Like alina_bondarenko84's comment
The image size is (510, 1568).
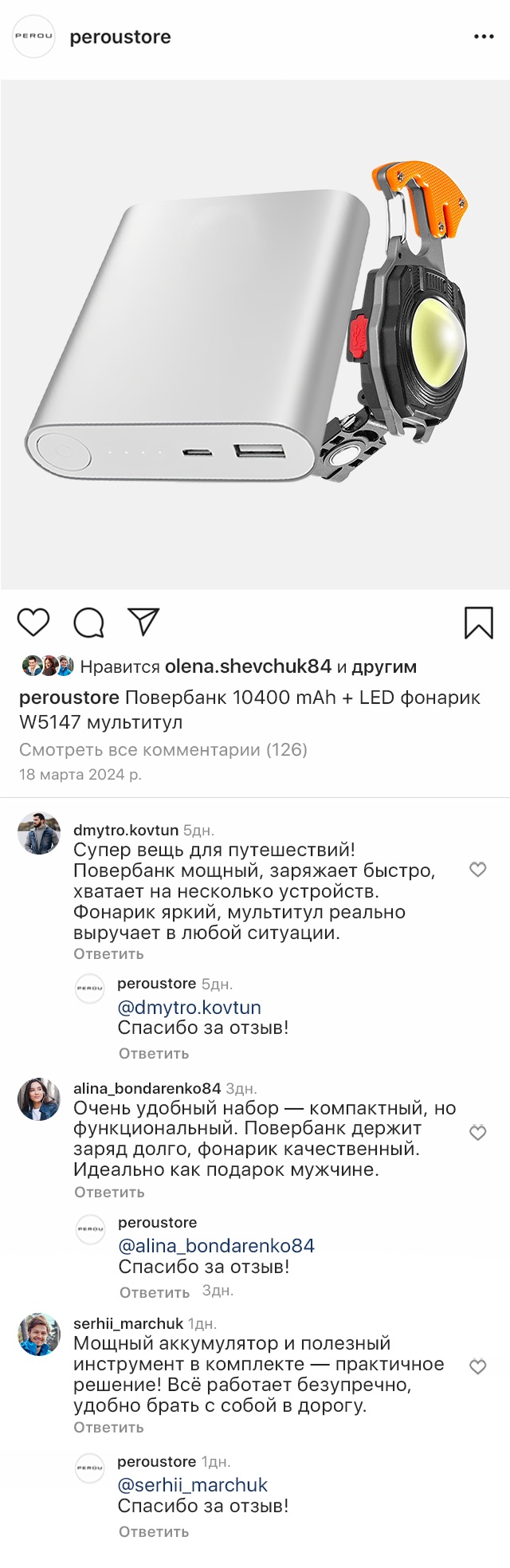(477, 1133)
